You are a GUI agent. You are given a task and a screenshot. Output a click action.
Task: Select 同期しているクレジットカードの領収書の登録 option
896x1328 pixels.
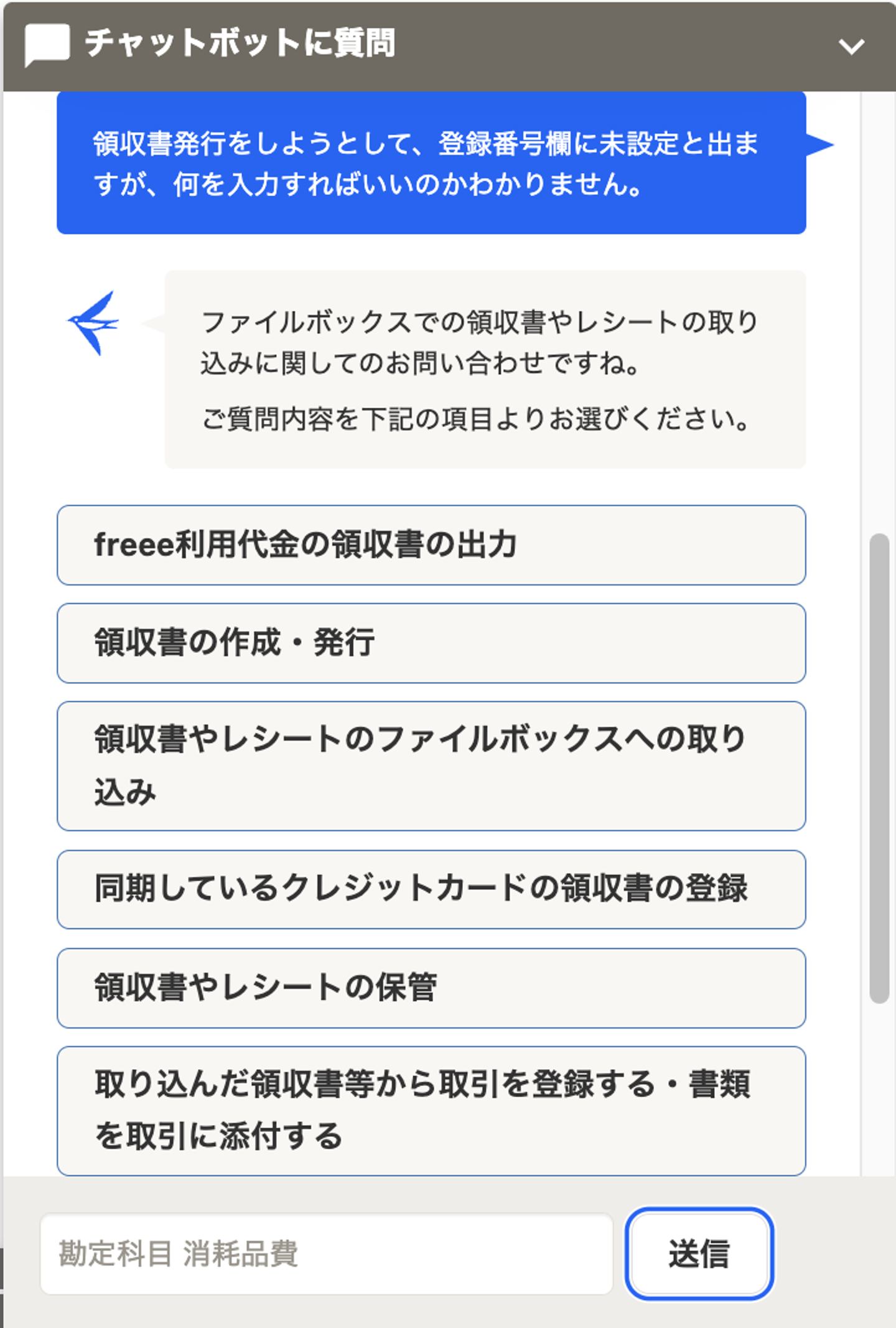coord(431,889)
